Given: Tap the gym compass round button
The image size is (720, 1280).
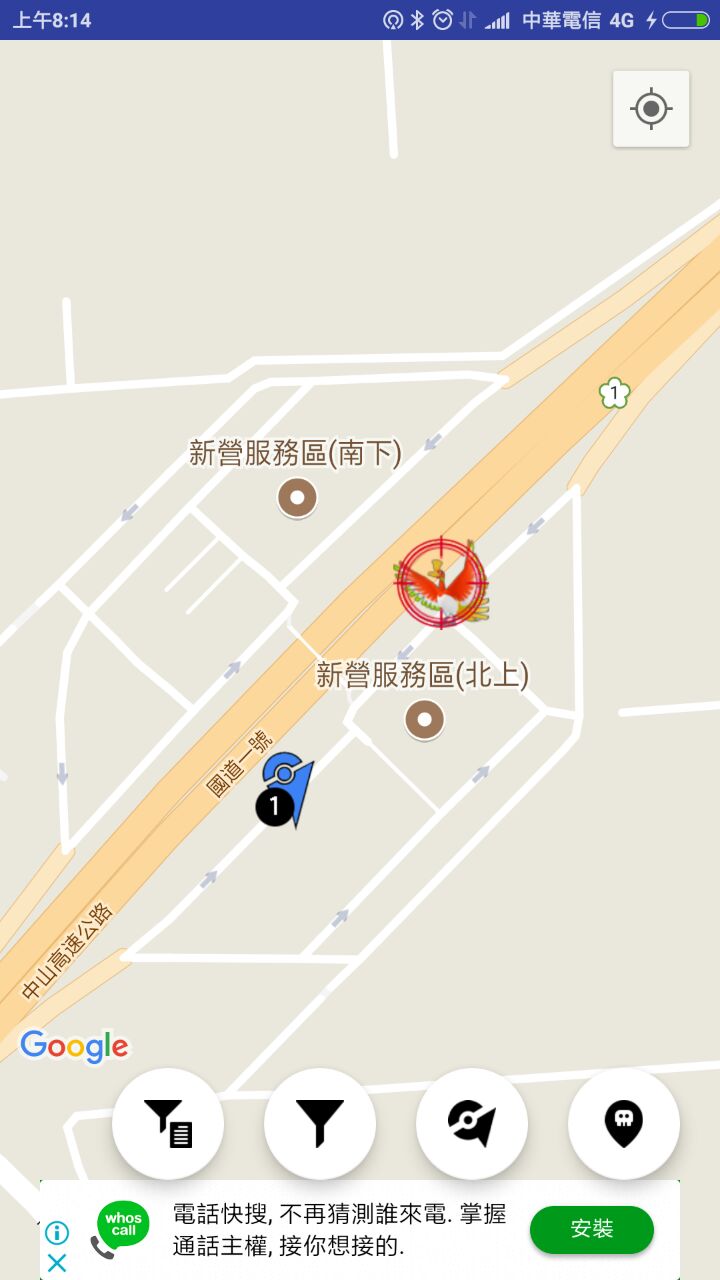Looking at the screenshot, I should [x=472, y=1123].
